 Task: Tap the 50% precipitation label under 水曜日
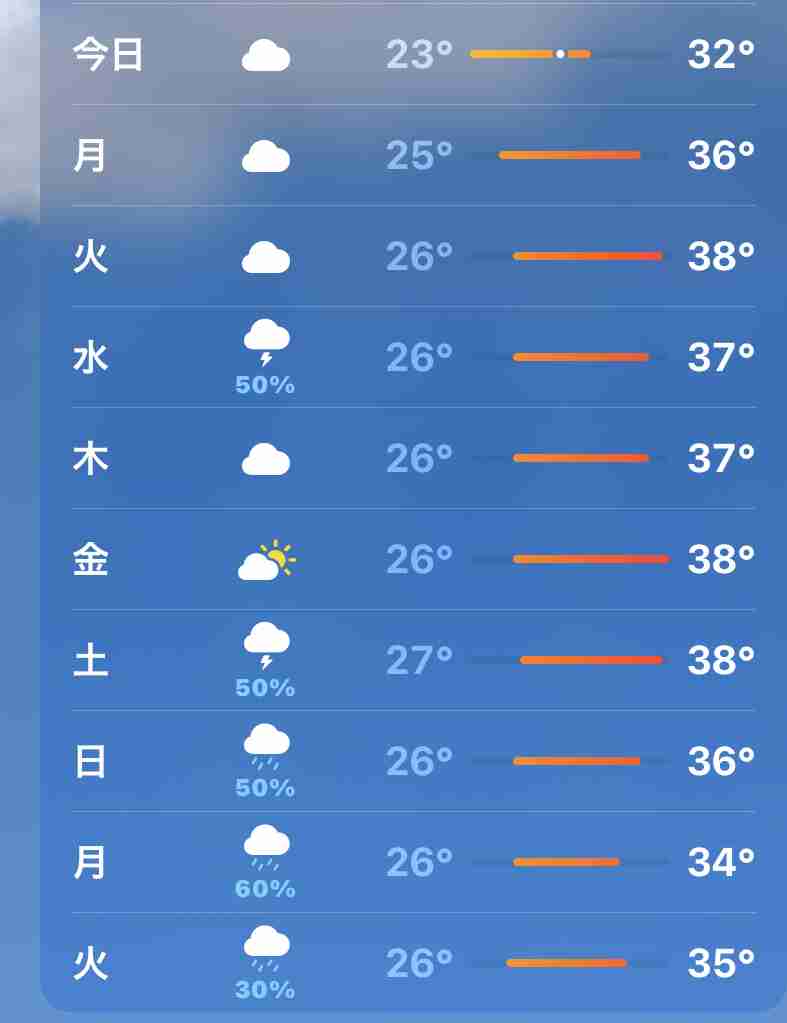(x=264, y=384)
